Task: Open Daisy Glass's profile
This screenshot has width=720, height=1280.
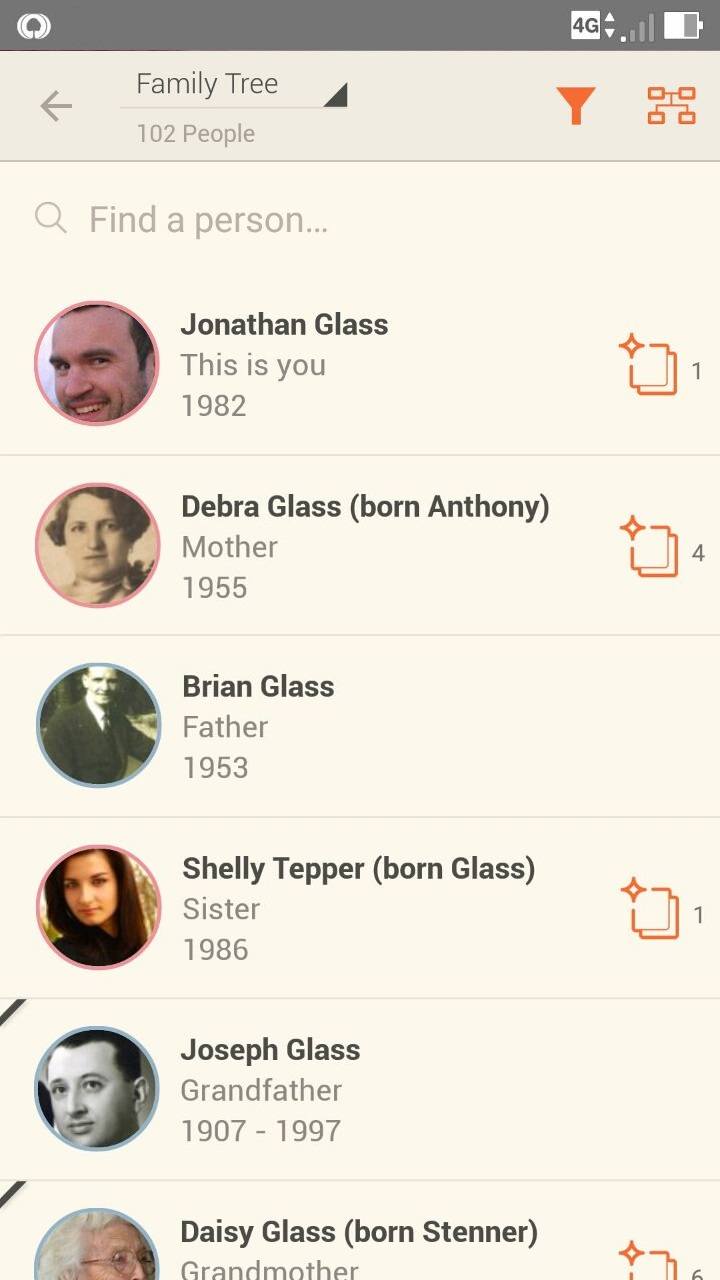Action: [x=360, y=1232]
